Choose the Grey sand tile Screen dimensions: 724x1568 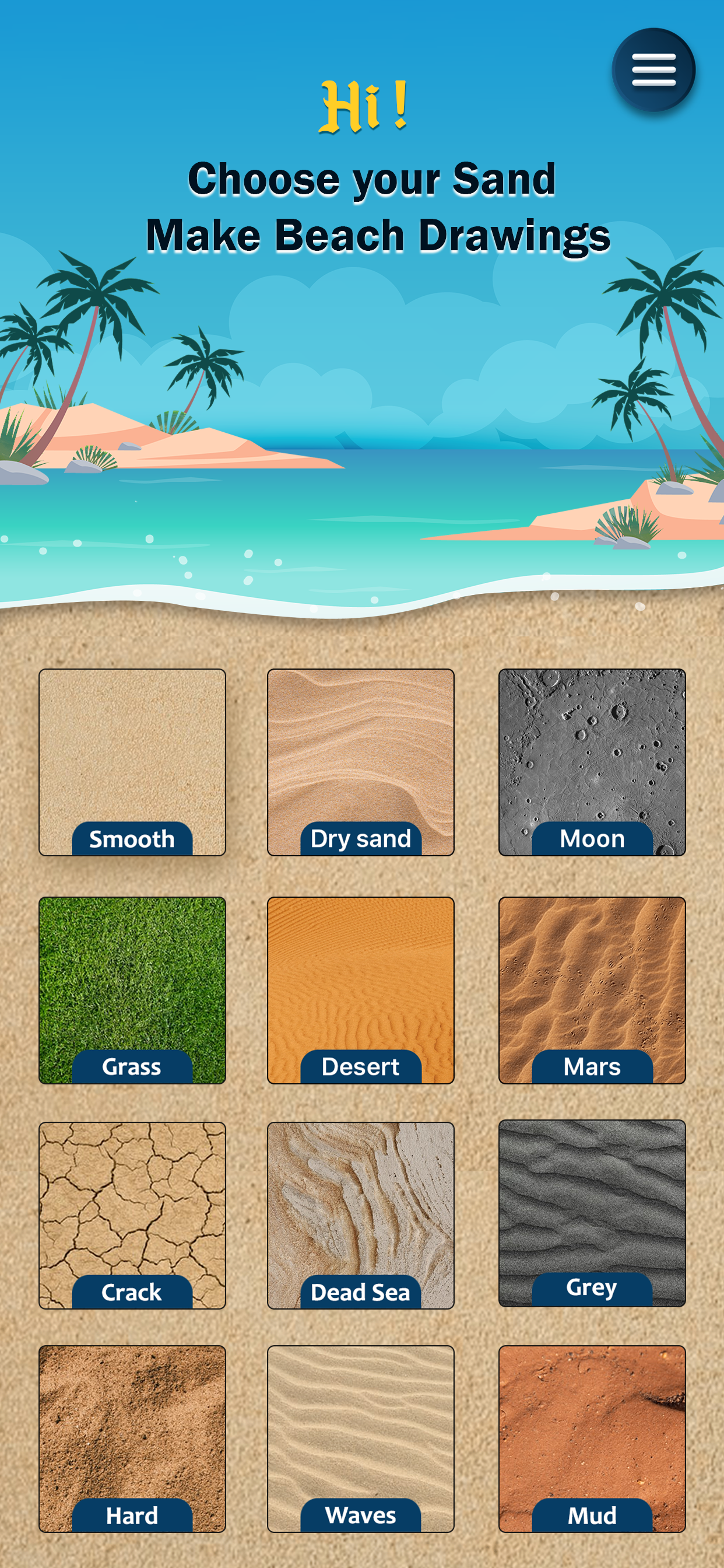click(591, 1212)
